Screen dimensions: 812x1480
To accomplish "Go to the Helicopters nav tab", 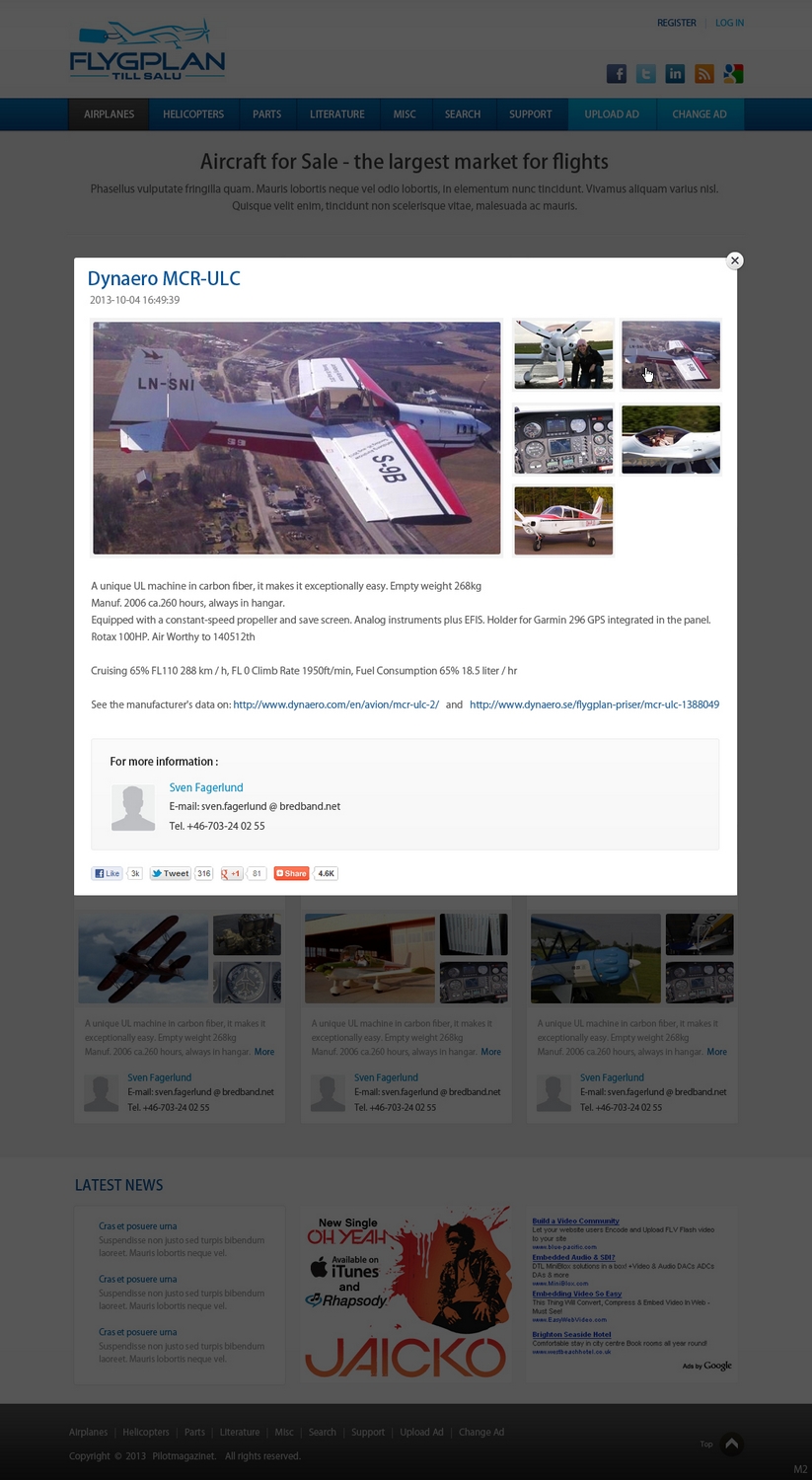I will coord(193,114).
